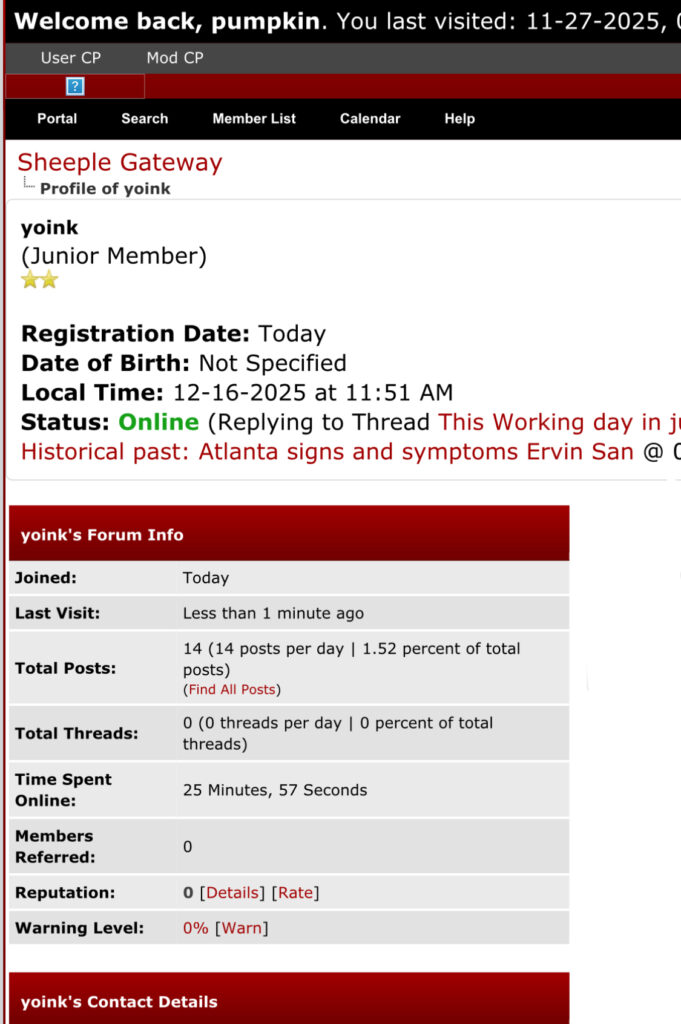Warn the user yoink
This screenshot has height=1024, width=681.
coord(241,928)
